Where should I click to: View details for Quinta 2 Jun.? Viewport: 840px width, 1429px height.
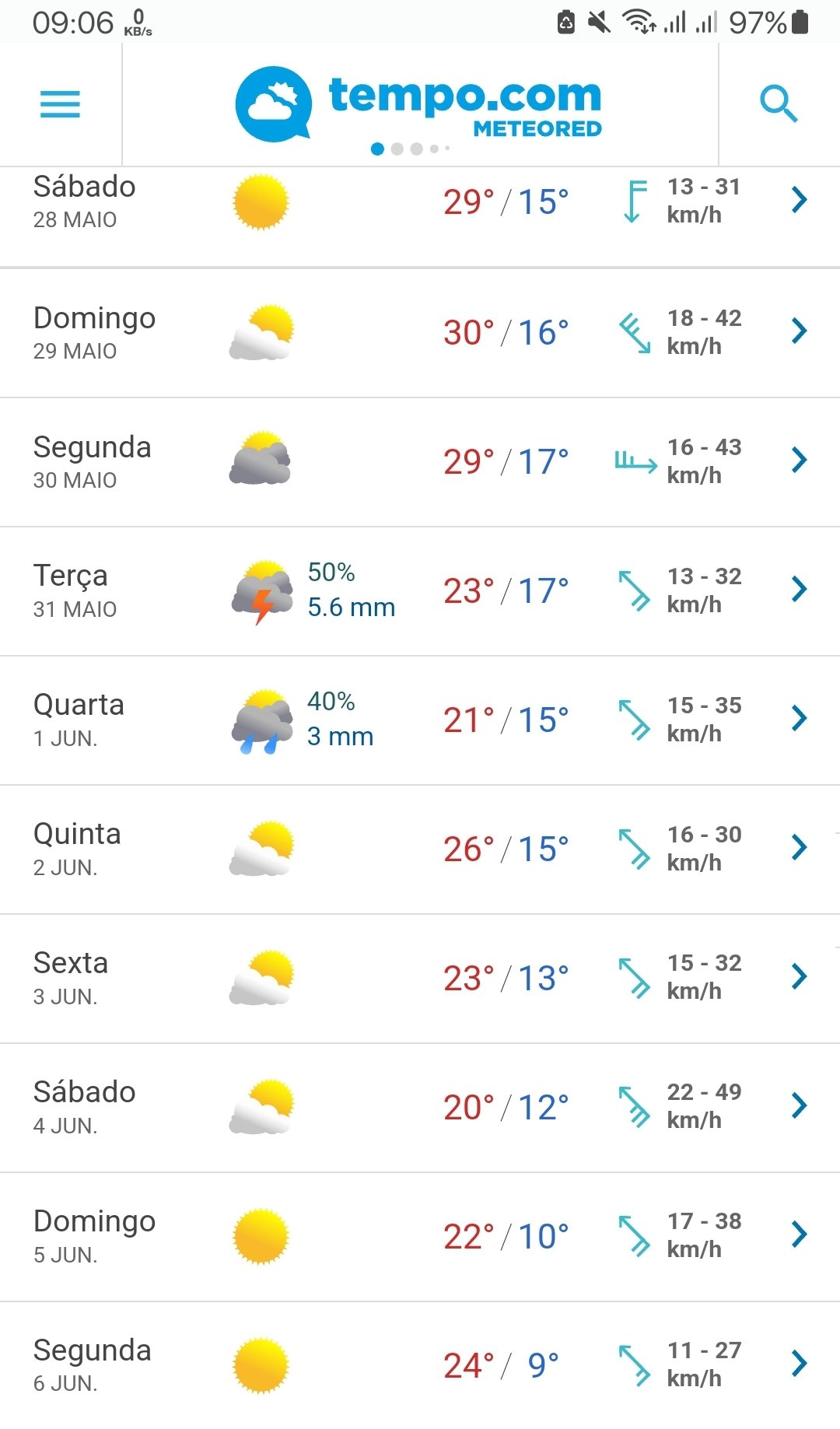pyautogui.click(x=420, y=849)
